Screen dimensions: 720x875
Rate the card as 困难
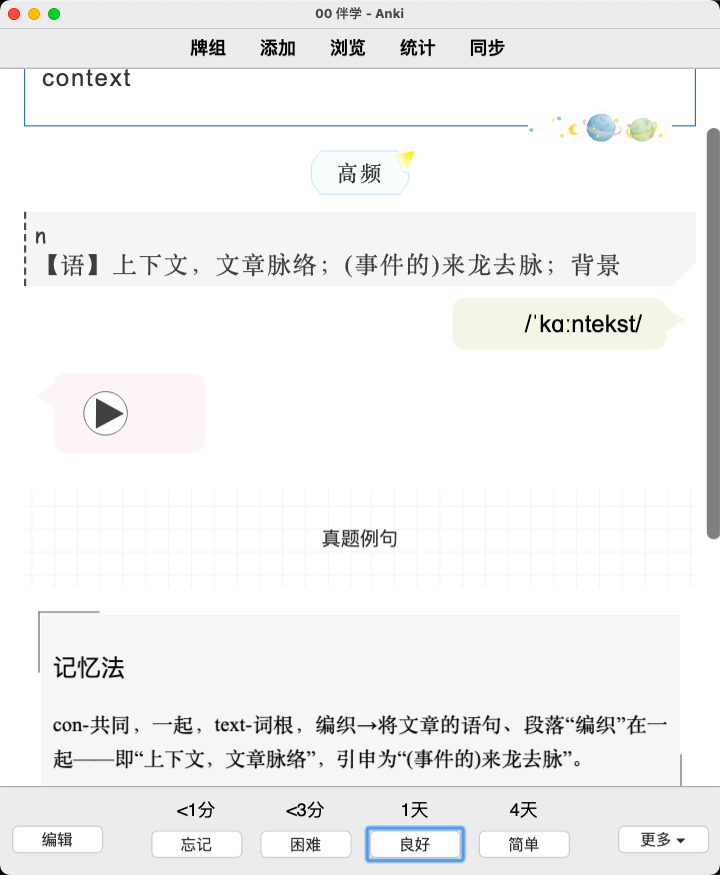(x=305, y=844)
